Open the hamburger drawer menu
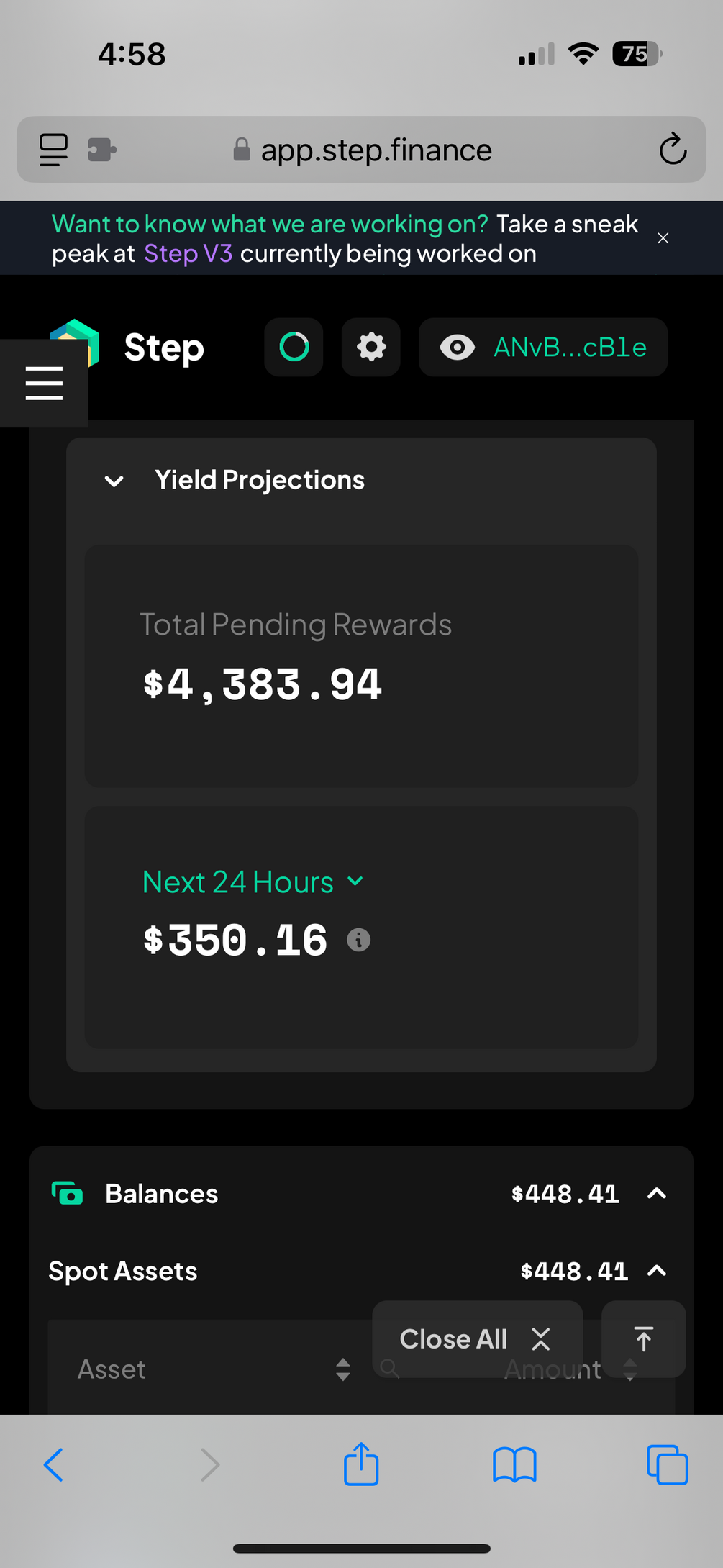This screenshot has height=1568, width=723. (x=44, y=383)
